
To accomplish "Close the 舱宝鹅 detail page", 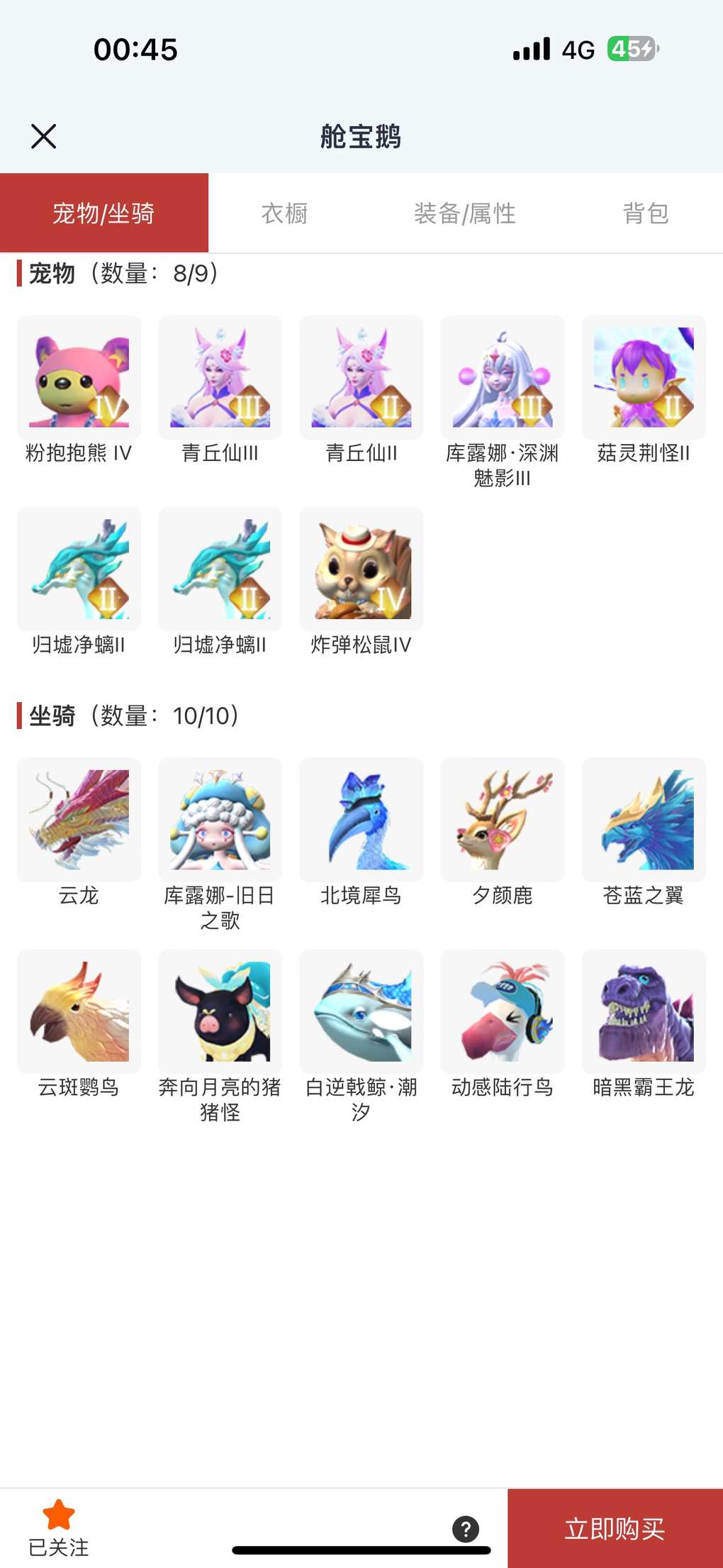I will (x=44, y=136).
